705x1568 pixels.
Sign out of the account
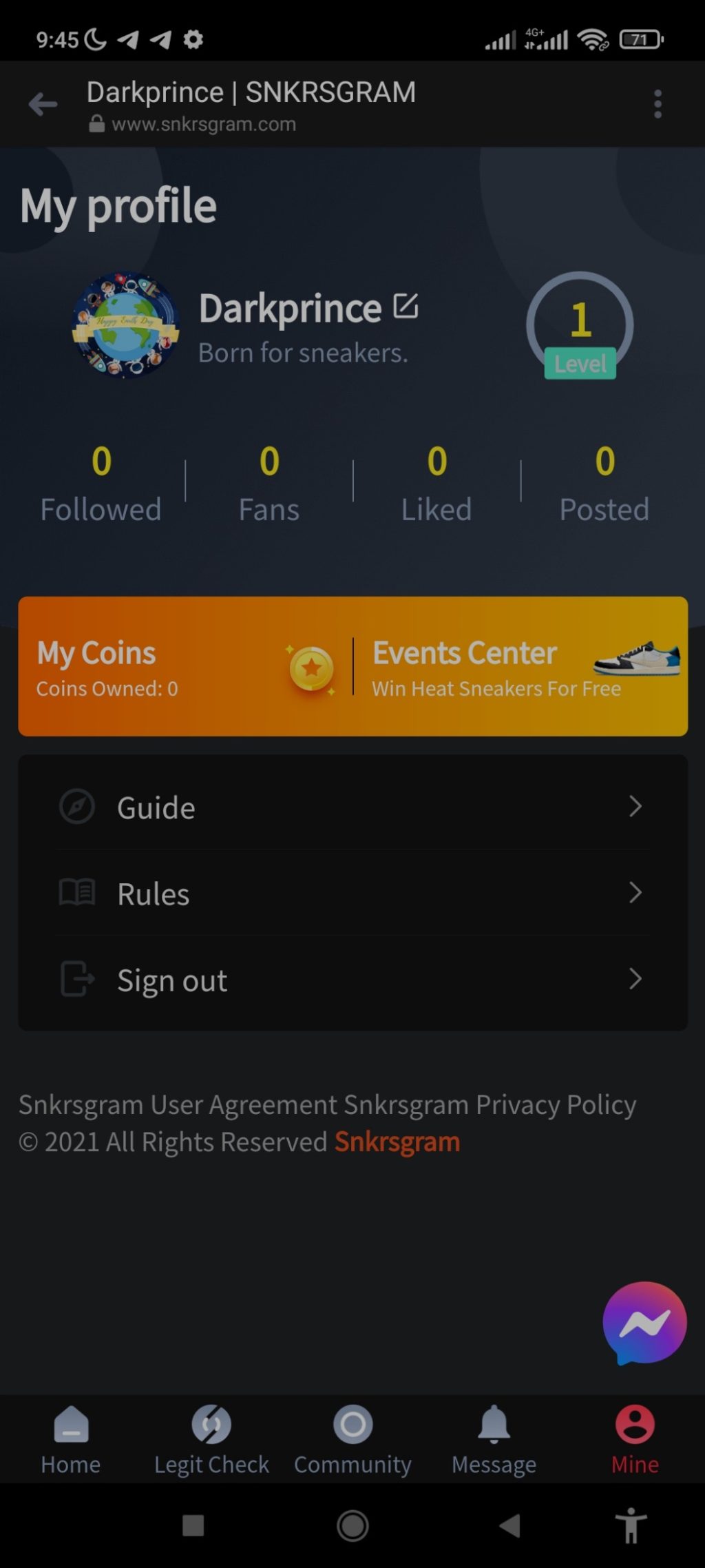352,980
